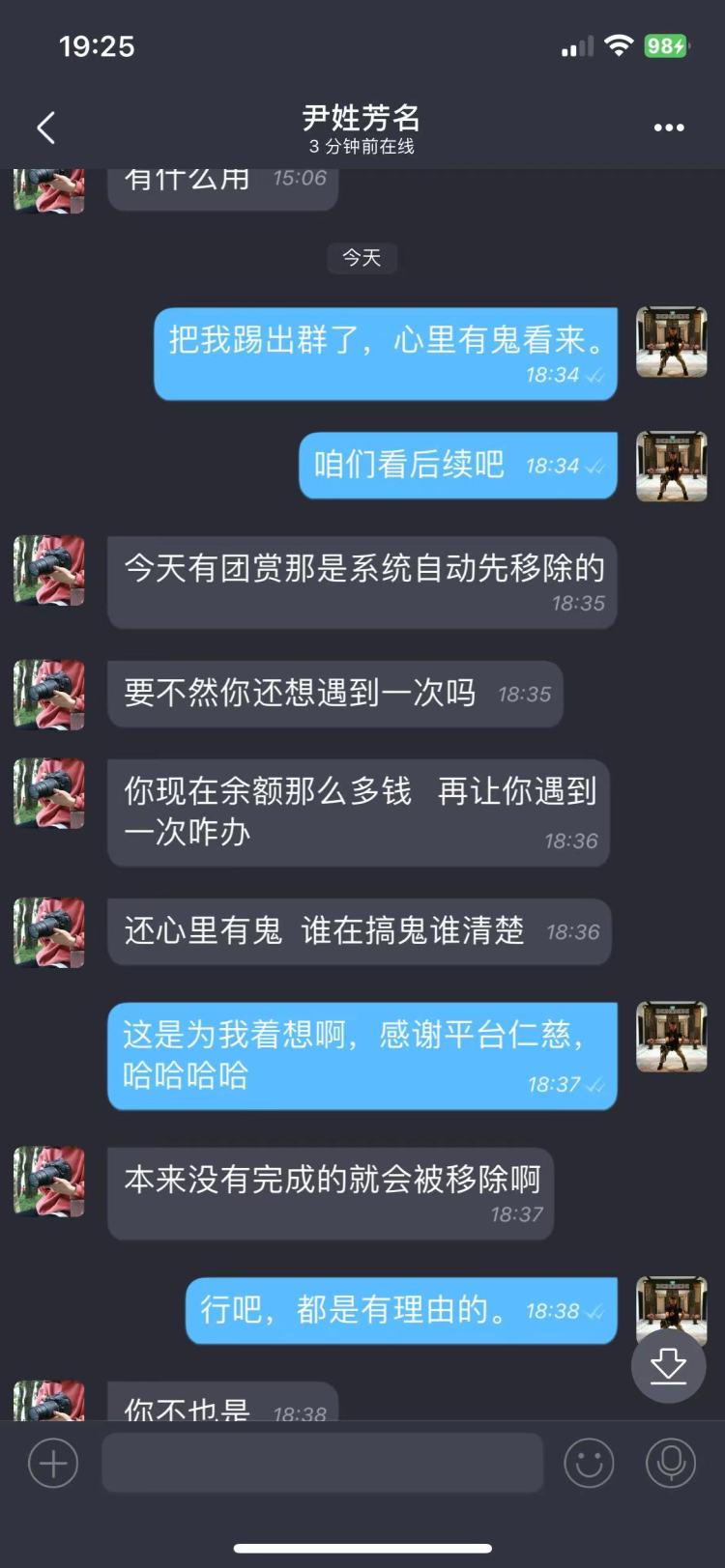Open the plus attachment menu

[x=53, y=1464]
